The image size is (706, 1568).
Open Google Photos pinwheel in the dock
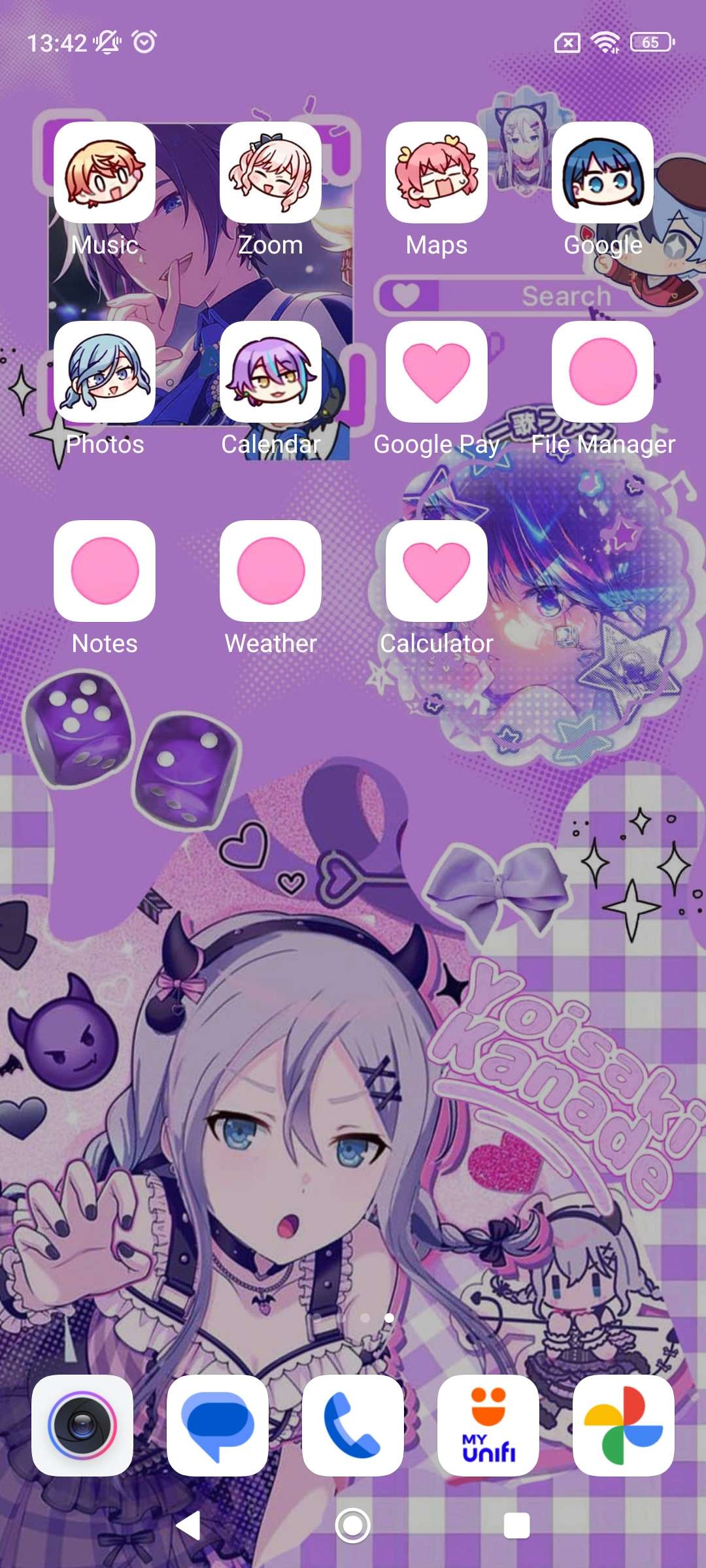pos(624,1426)
